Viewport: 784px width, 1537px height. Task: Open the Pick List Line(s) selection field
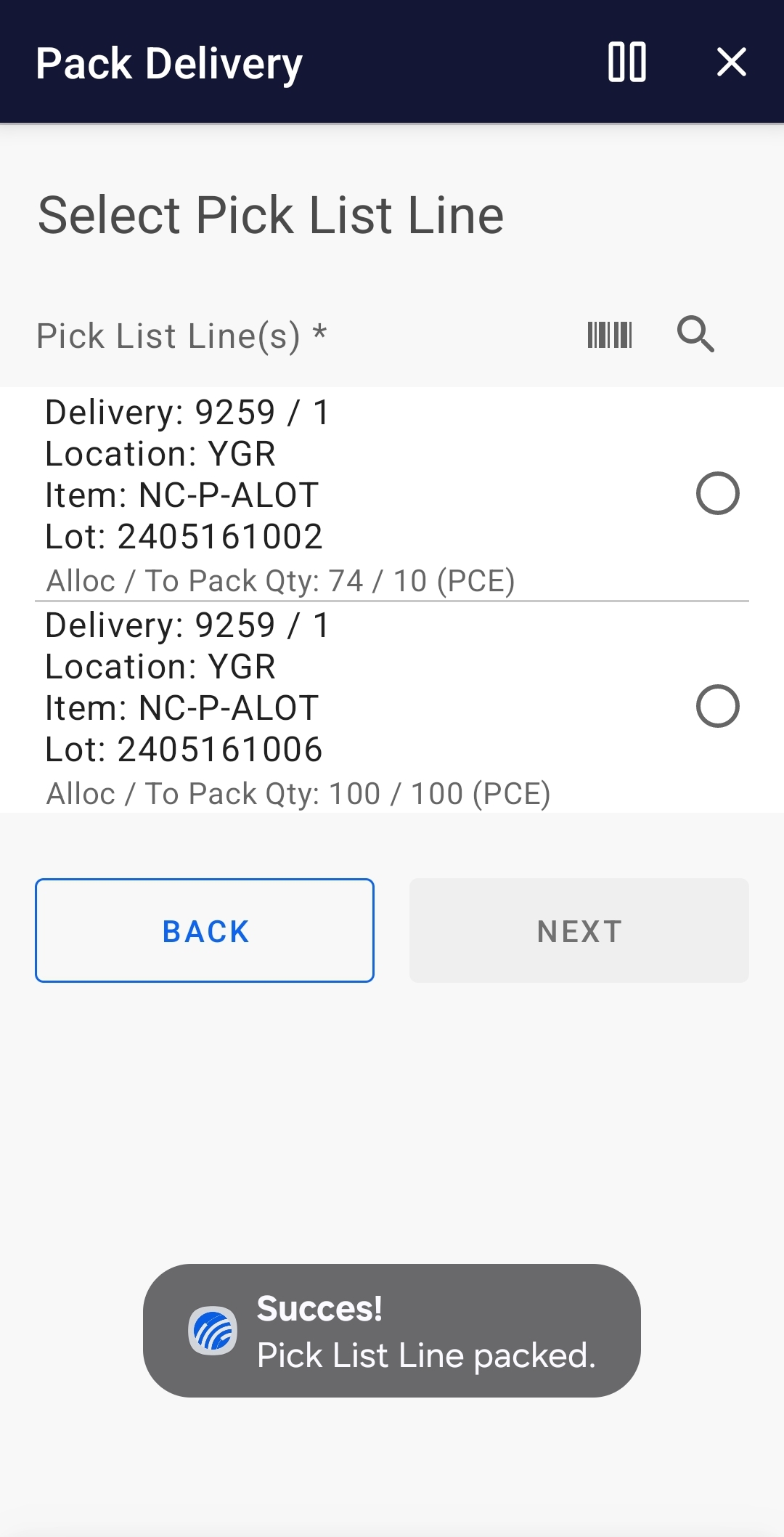181,335
